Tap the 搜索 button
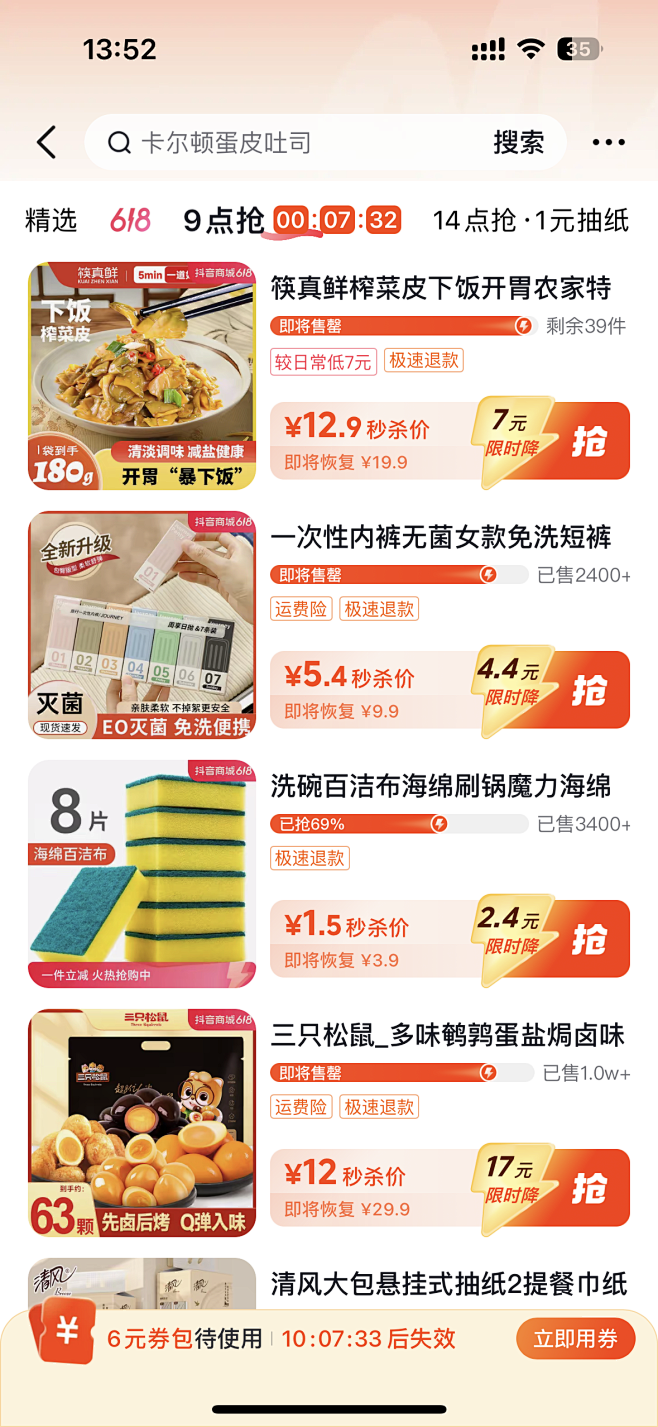The image size is (658, 1427). pyautogui.click(x=518, y=143)
